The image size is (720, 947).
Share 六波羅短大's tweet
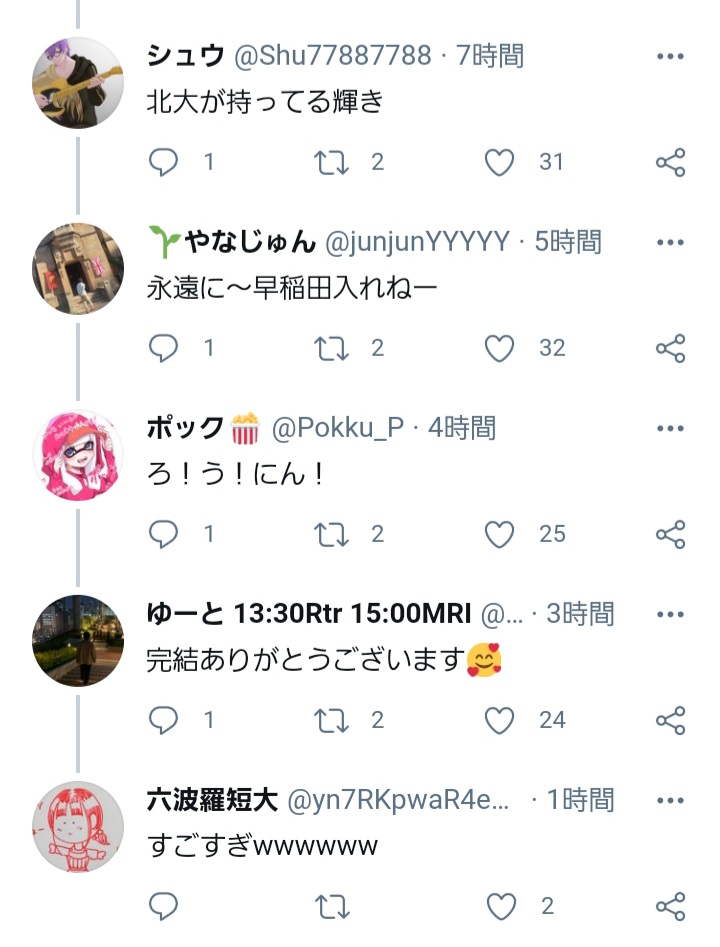click(x=670, y=906)
